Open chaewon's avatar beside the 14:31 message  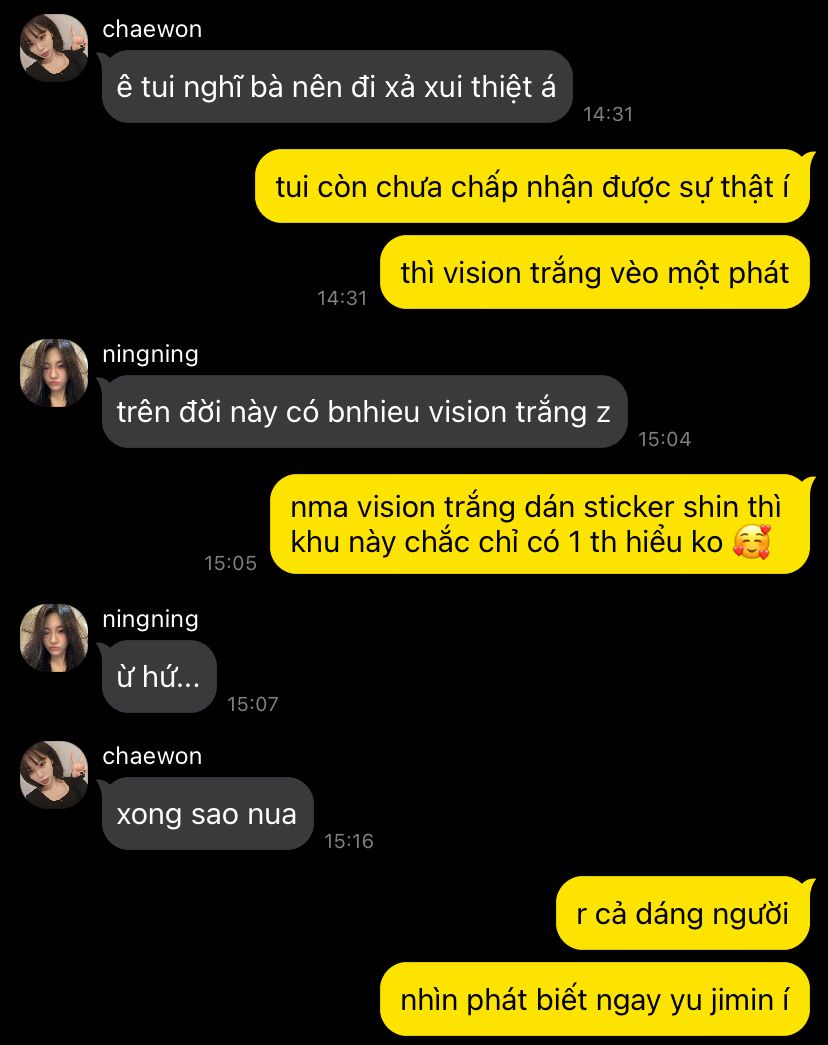pos(54,48)
